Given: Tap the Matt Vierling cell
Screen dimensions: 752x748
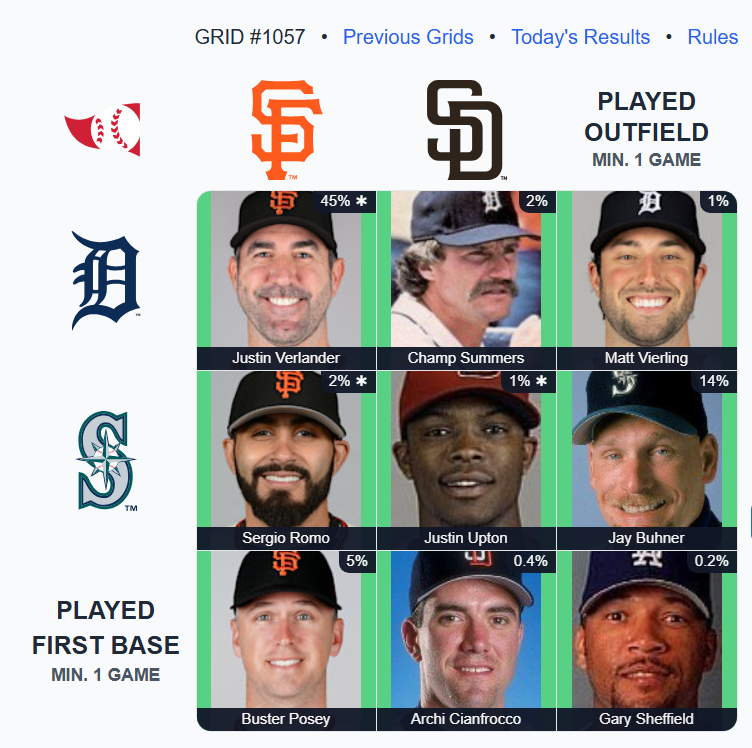Looking at the screenshot, I should point(646,280).
